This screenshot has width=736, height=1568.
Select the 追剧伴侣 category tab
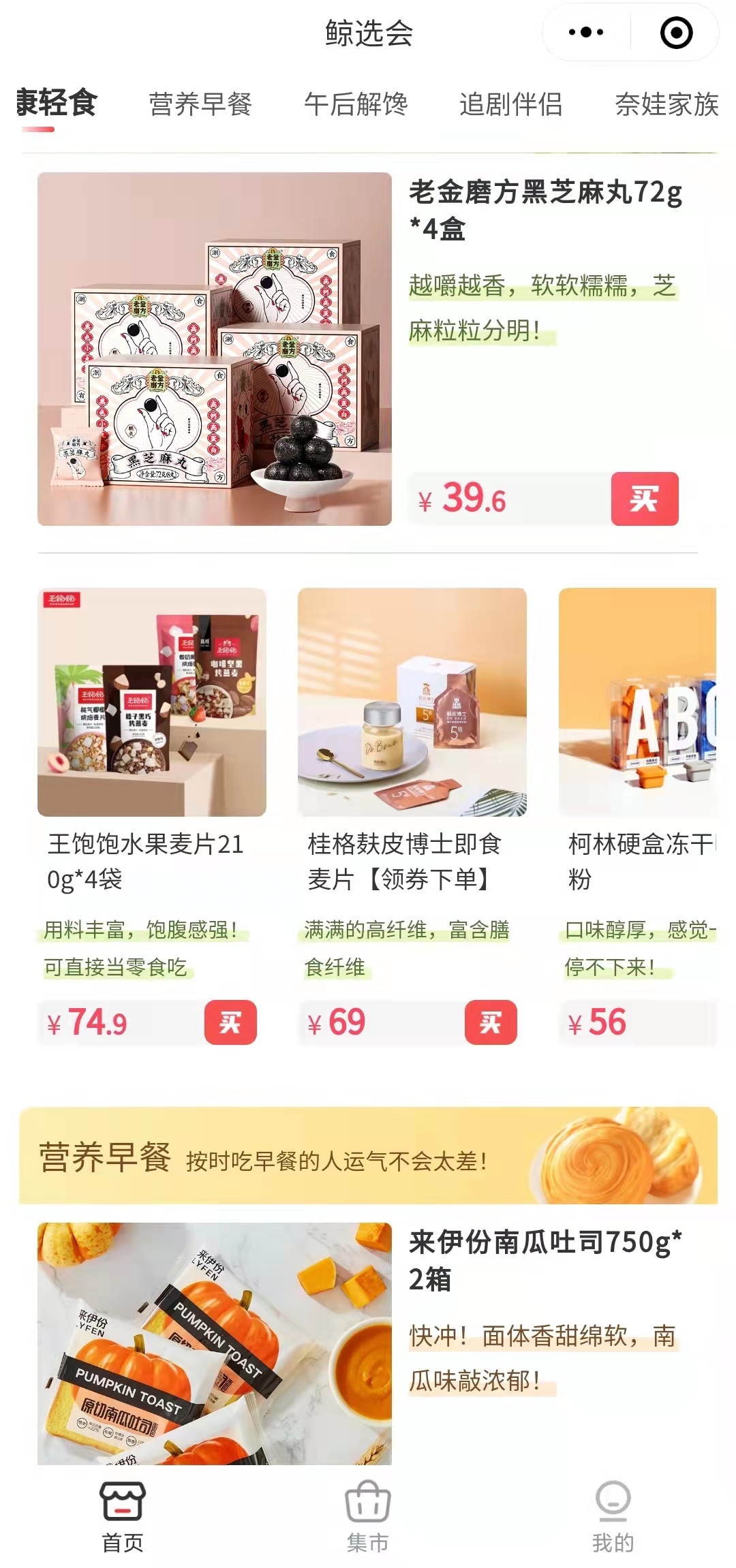[510, 104]
